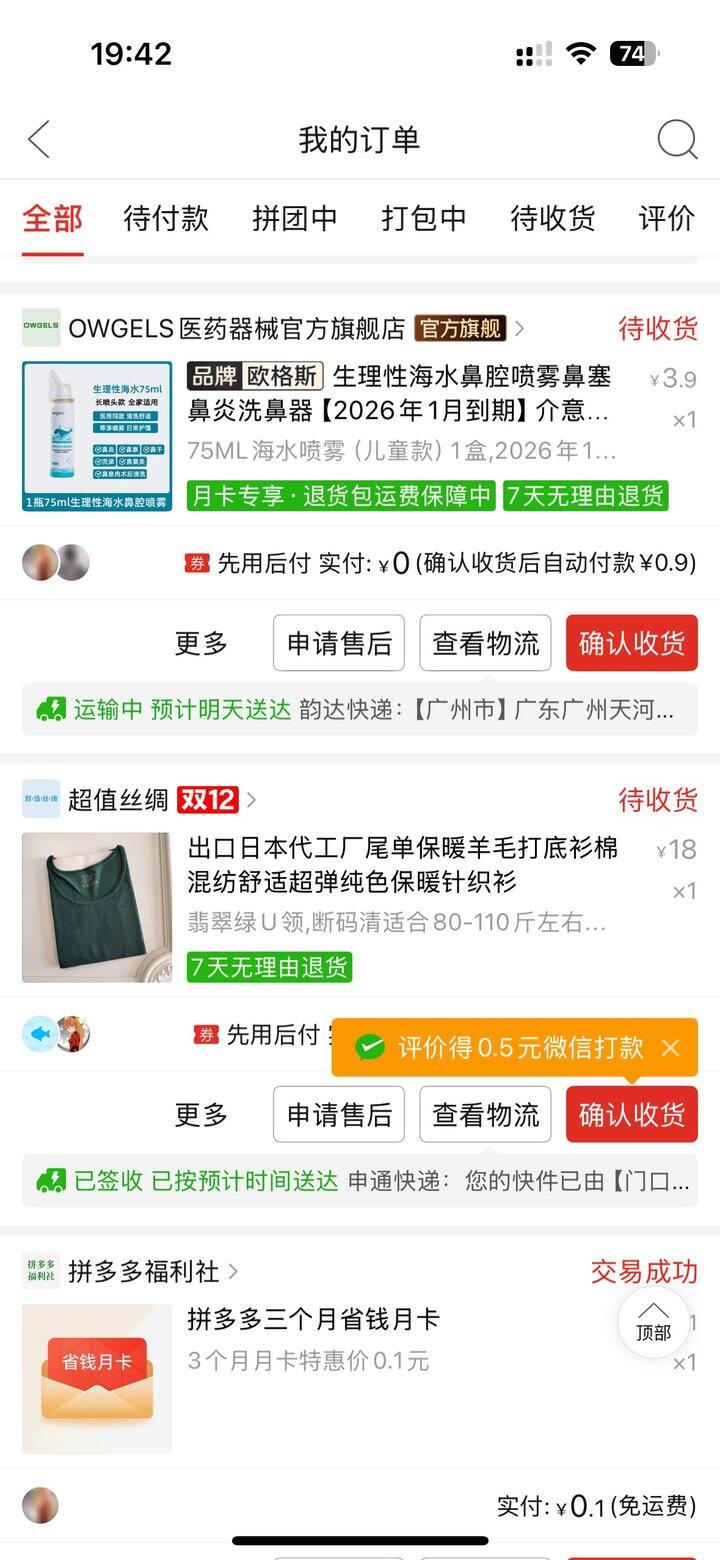The width and height of the screenshot is (720, 1560).
Task: Dismiss 评价得0.5元 WeChat reward tooltip
Action: 671,1047
